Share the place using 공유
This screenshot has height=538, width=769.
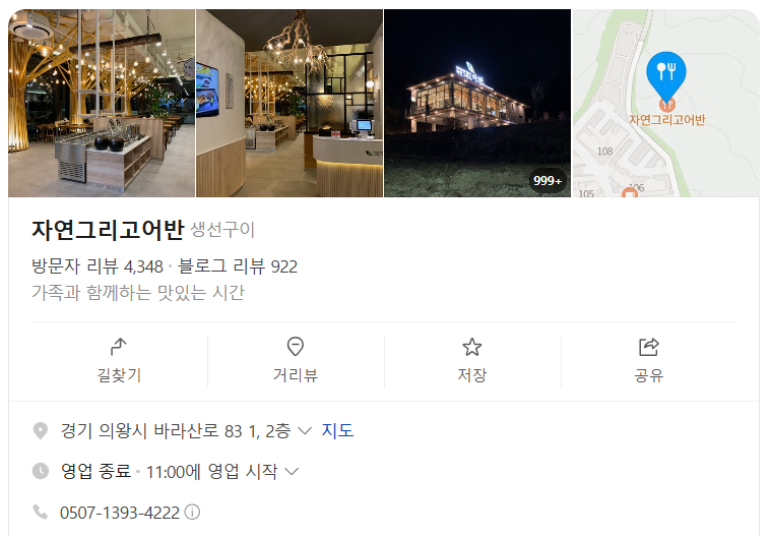pyautogui.click(x=649, y=361)
